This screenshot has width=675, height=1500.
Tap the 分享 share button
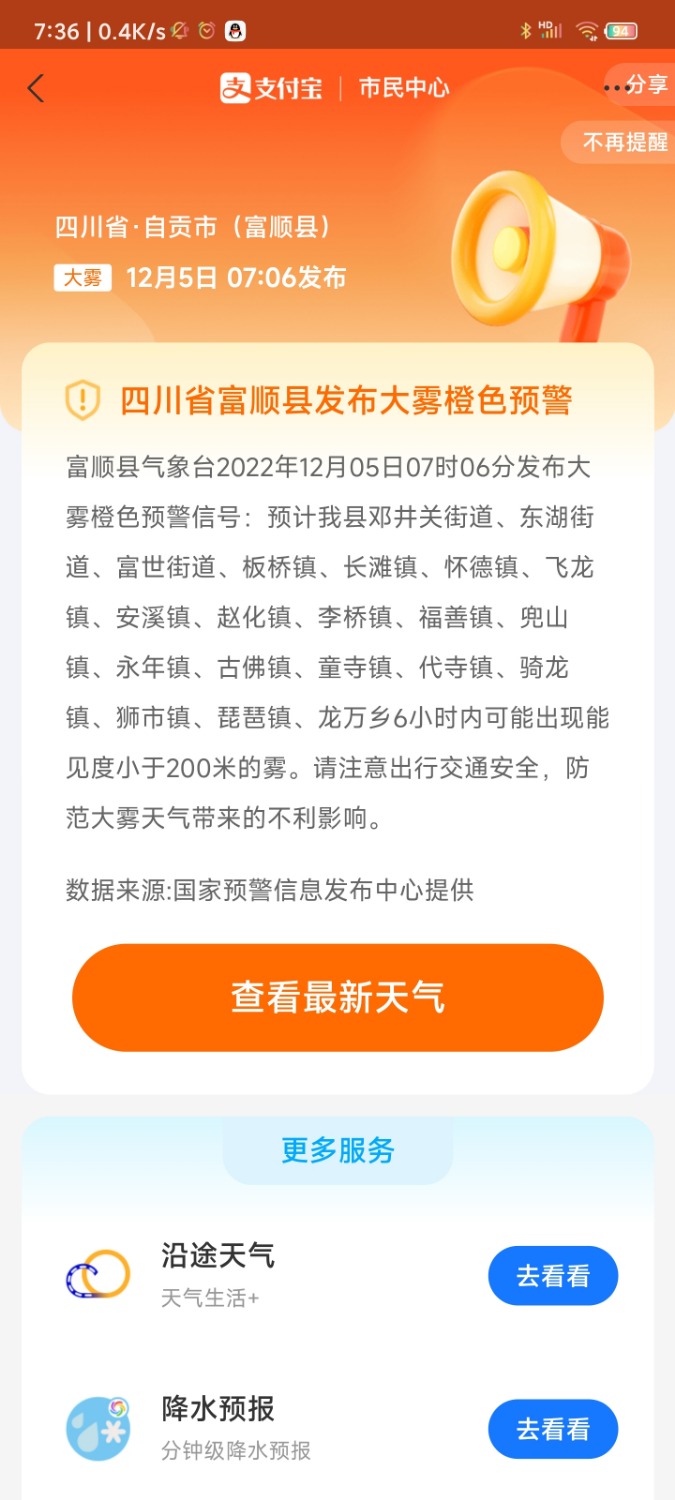tap(646, 85)
